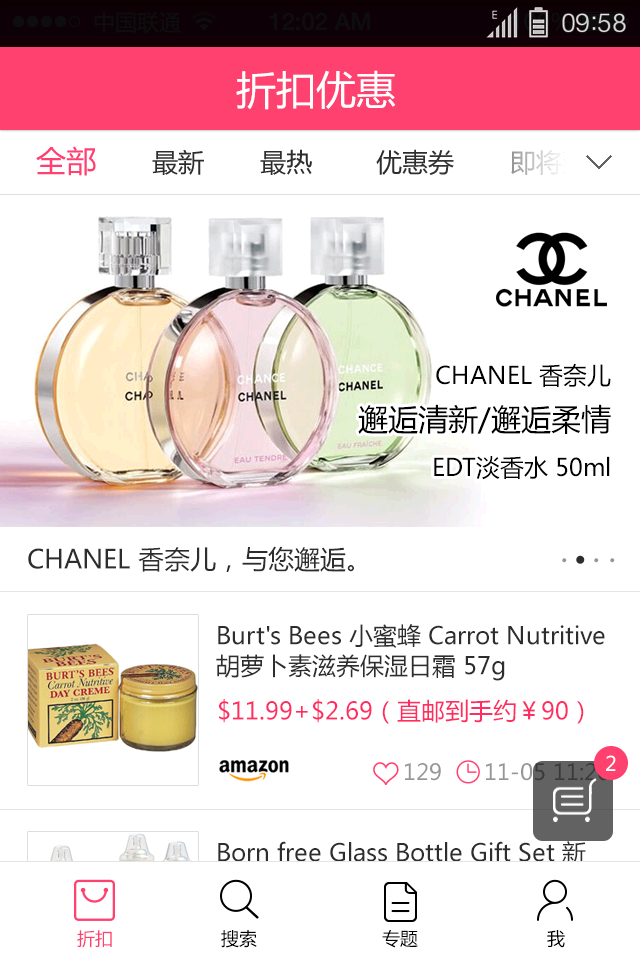Viewport: 640px width, 960px height.
Task: Switch to the 全部 tab
Action: click(66, 162)
